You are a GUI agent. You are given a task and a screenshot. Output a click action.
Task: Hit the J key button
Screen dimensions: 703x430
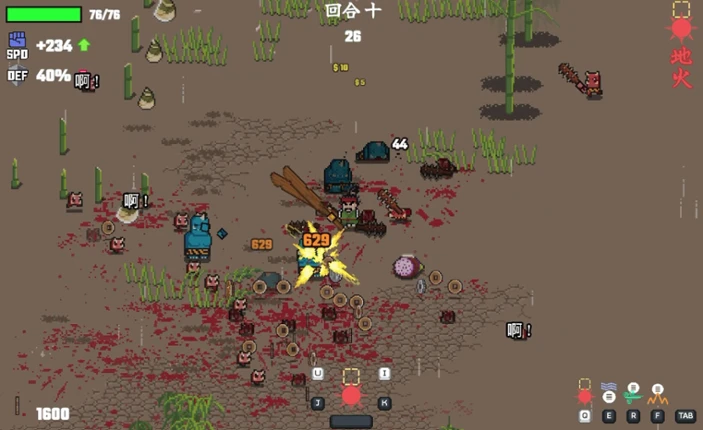(x=317, y=403)
